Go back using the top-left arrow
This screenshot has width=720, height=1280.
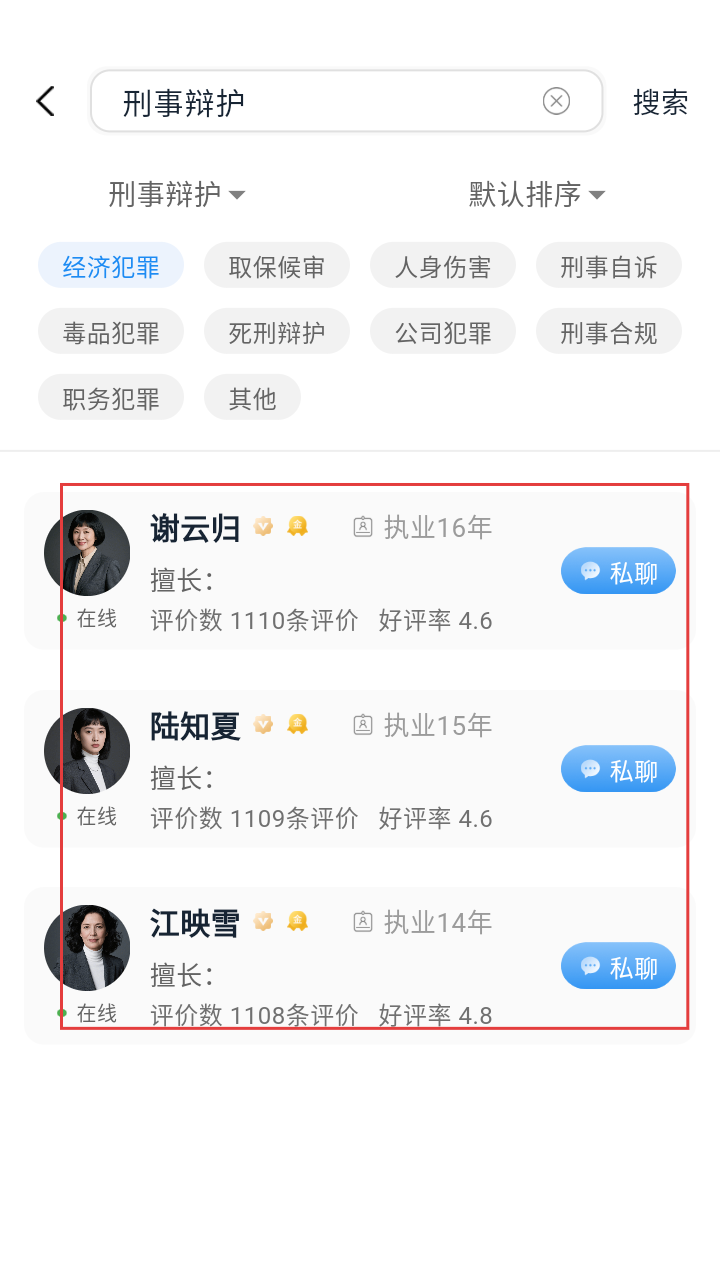[45, 101]
